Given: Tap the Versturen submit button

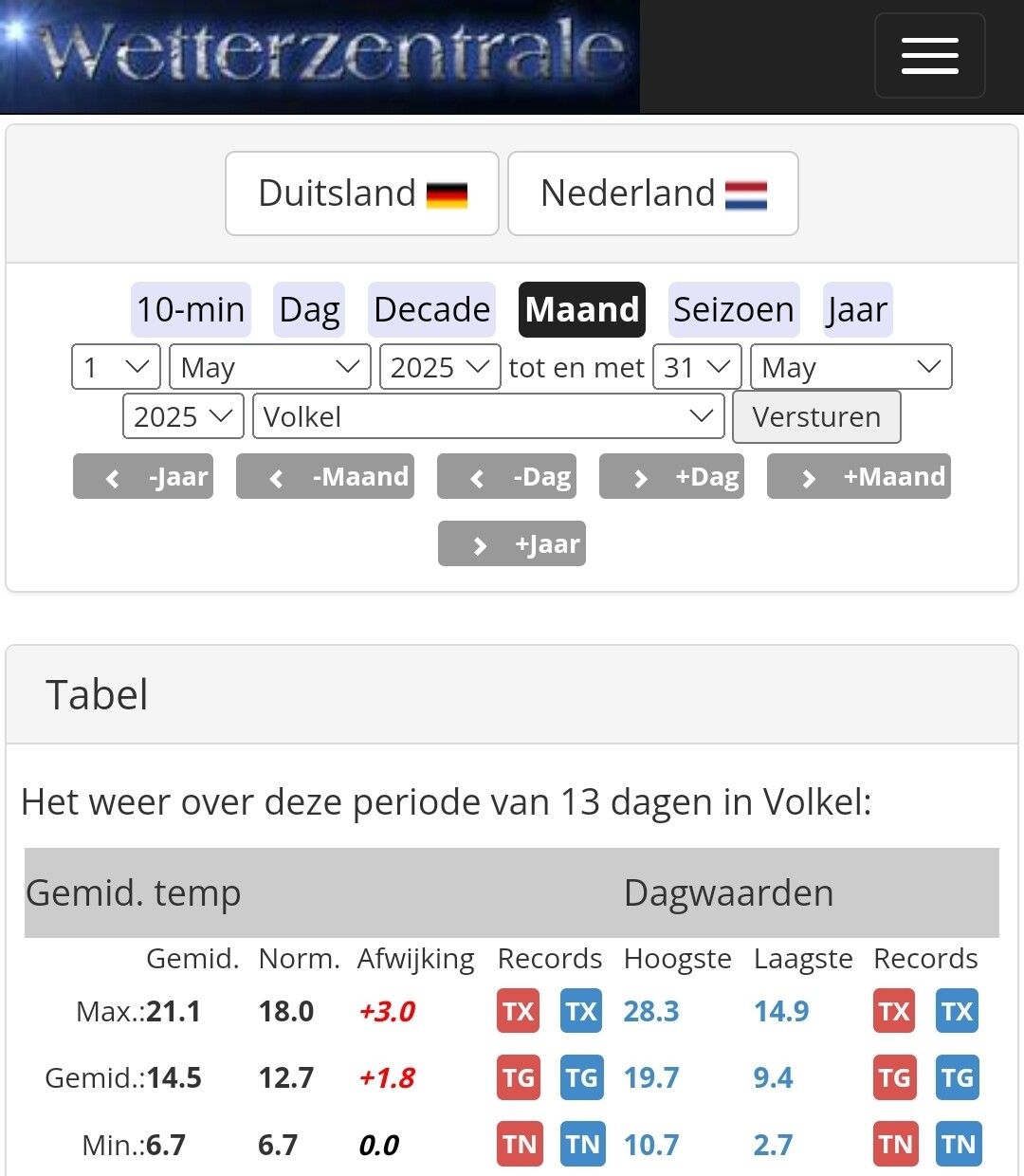Looking at the screenshot, I should 816,416.
